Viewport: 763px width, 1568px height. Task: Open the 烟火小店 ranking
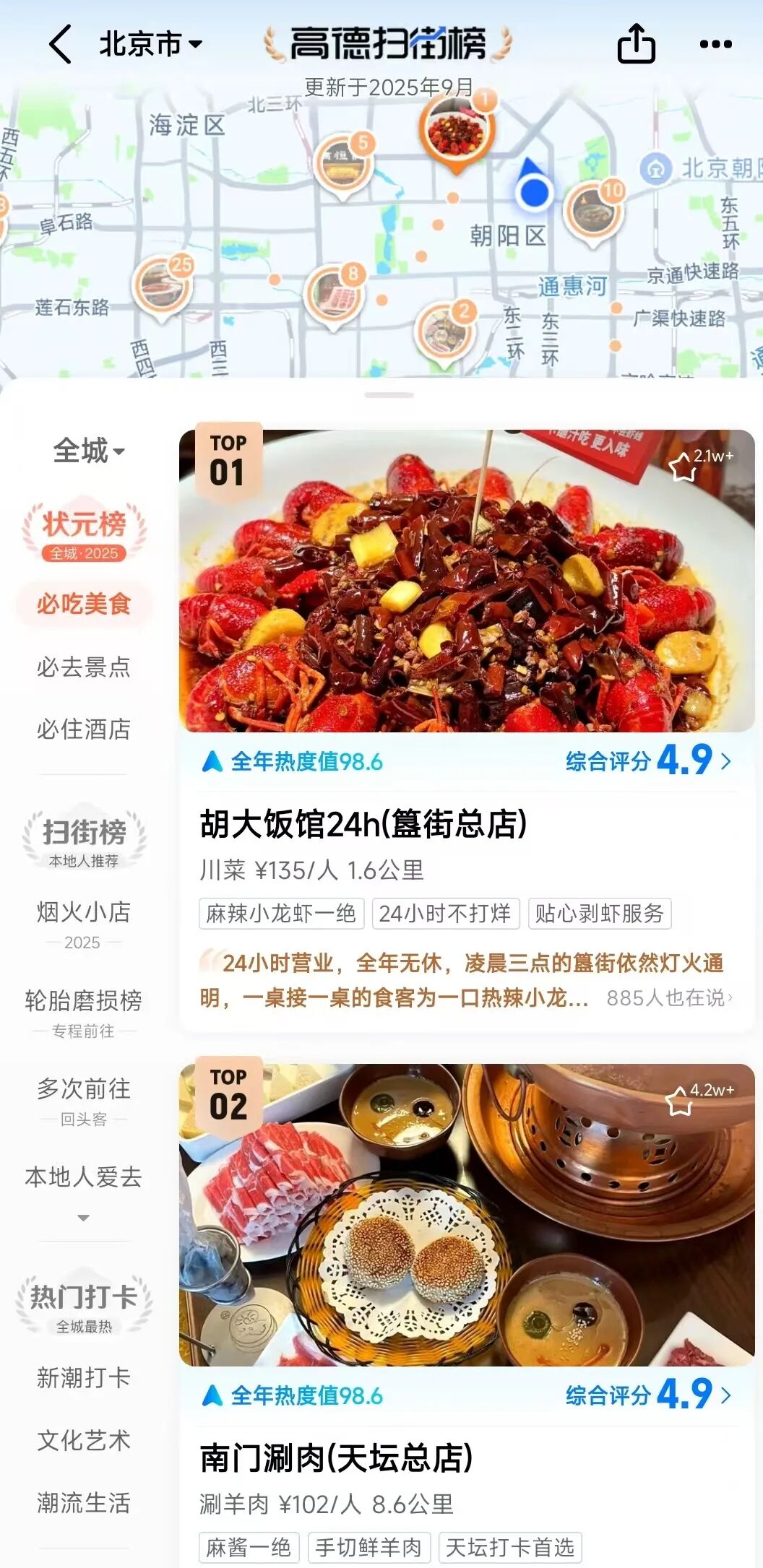(84, 913)
